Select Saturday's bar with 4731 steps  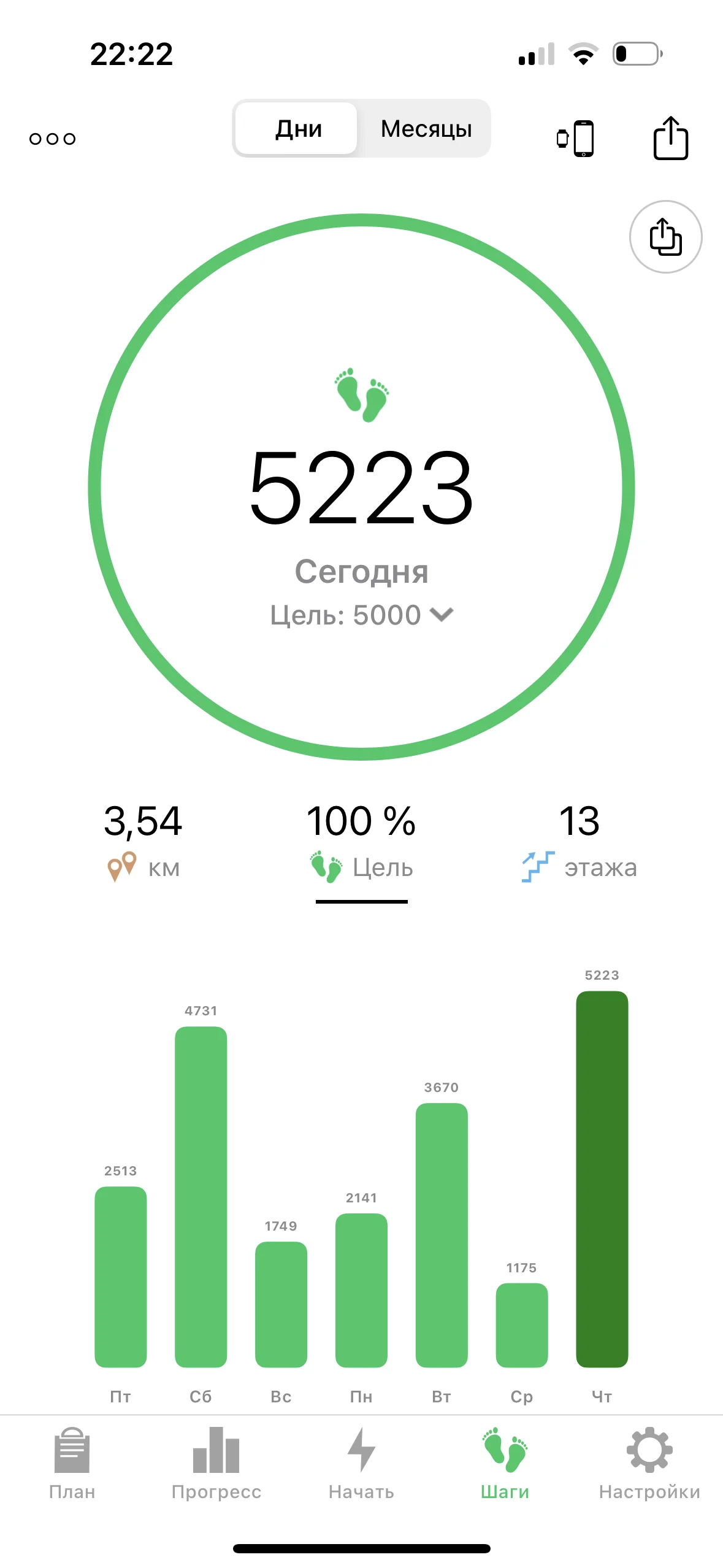201,1196
